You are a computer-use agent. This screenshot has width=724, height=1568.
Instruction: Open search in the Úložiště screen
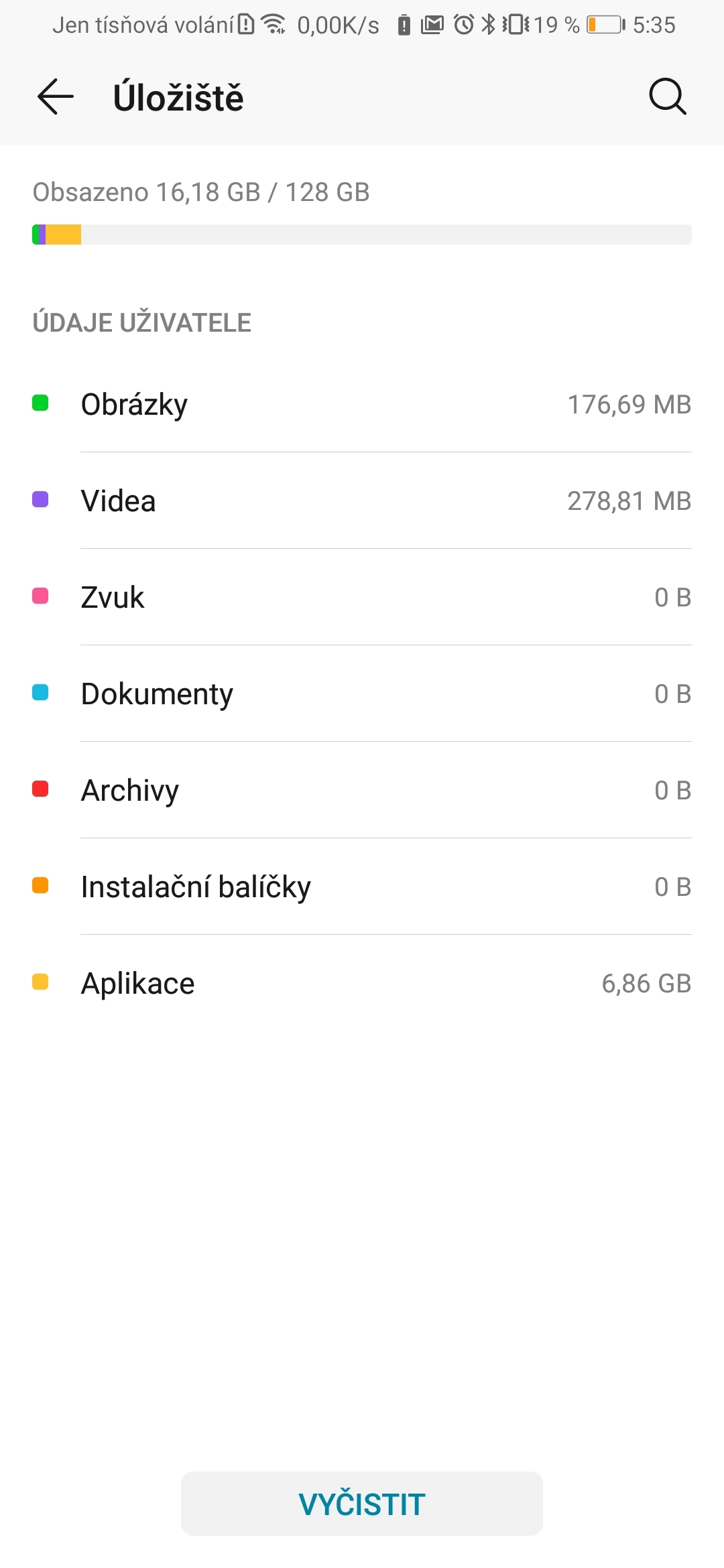click(667, 97)
